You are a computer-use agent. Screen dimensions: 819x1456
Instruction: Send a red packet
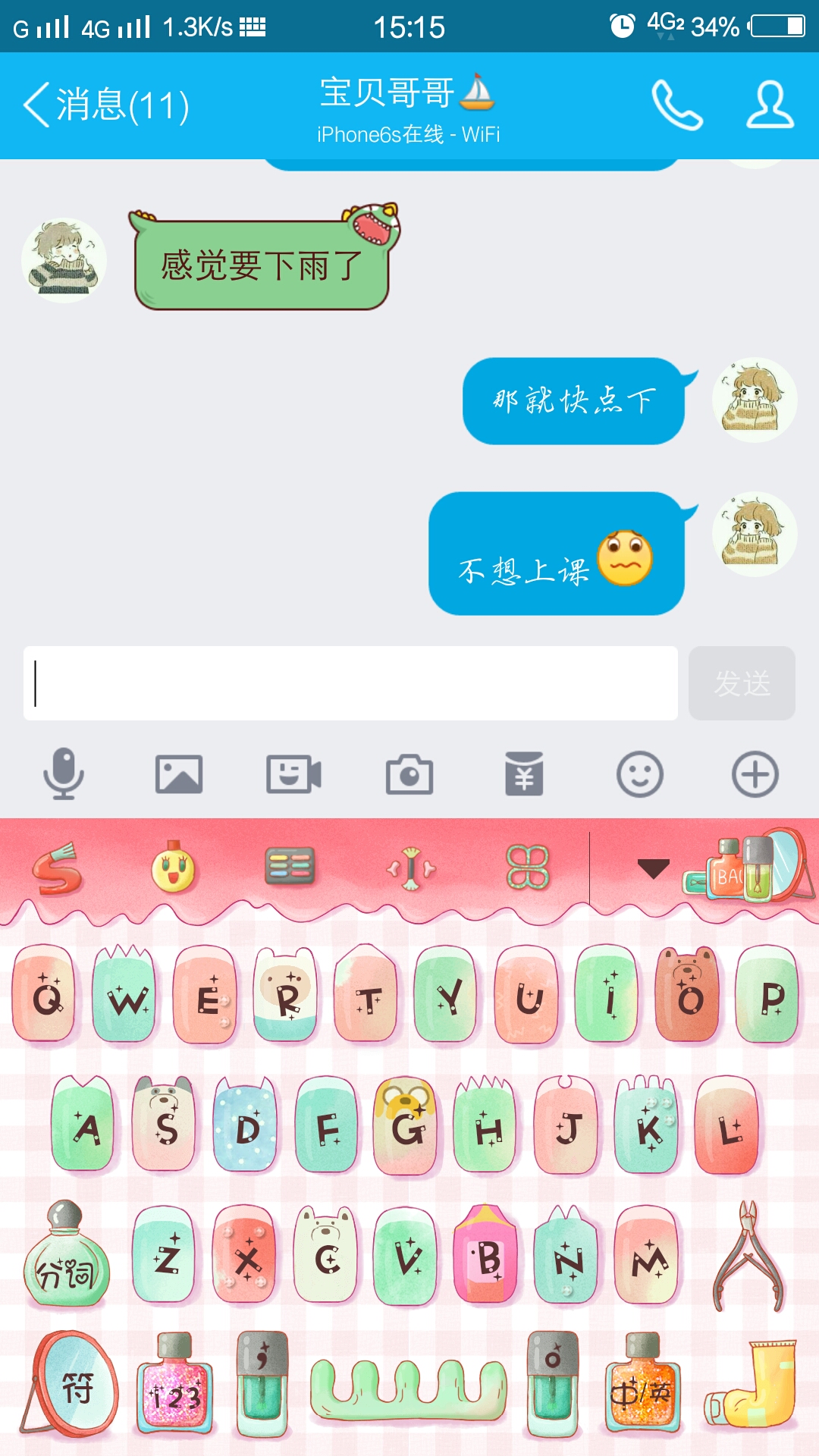coord(525,774)
